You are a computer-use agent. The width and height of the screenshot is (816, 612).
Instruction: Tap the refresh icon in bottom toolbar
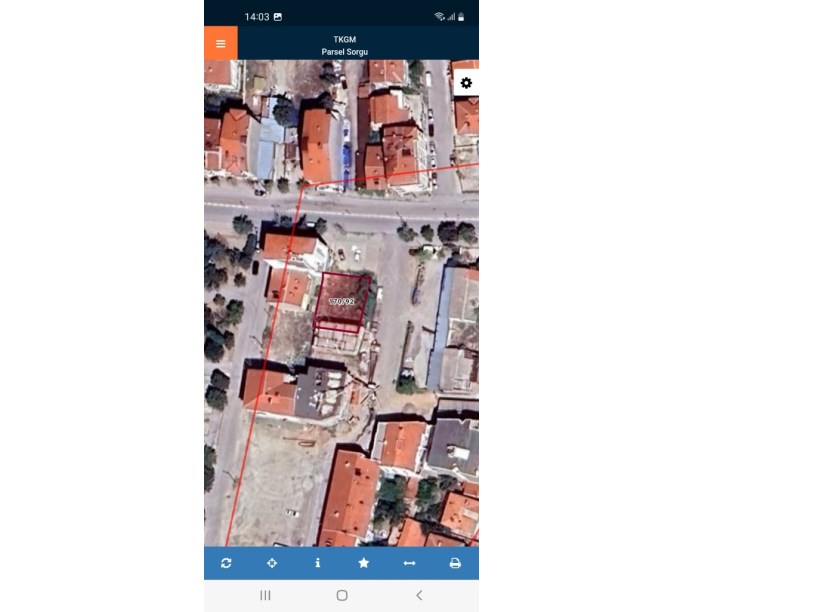(226, 563)
